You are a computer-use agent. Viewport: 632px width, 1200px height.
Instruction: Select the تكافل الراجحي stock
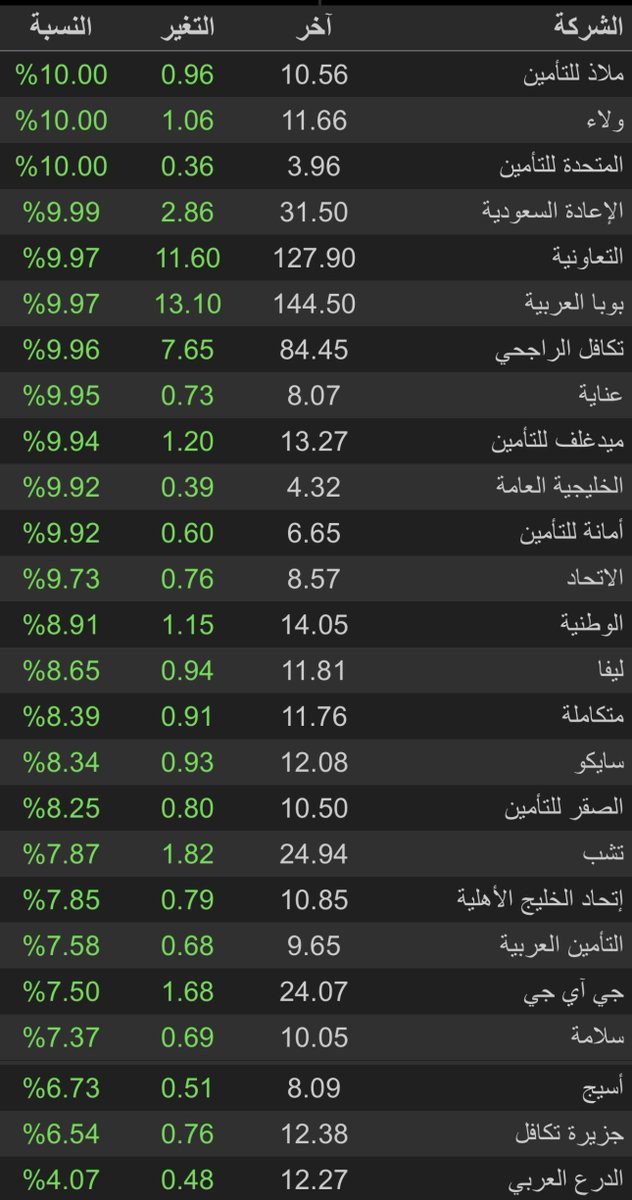pos(561,350)
